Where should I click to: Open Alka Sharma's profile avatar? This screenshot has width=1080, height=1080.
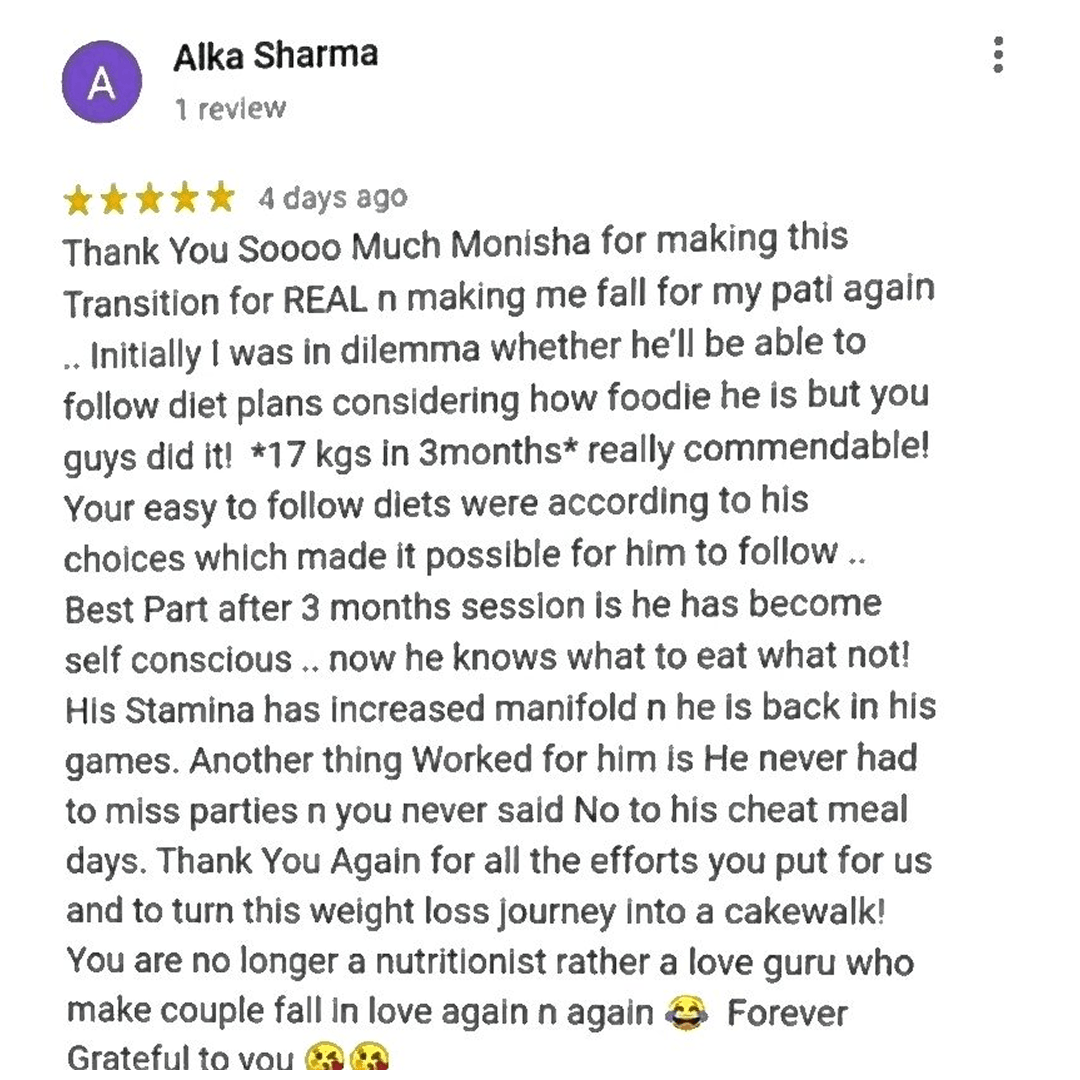pyautogui.click(x=101, y=84)
